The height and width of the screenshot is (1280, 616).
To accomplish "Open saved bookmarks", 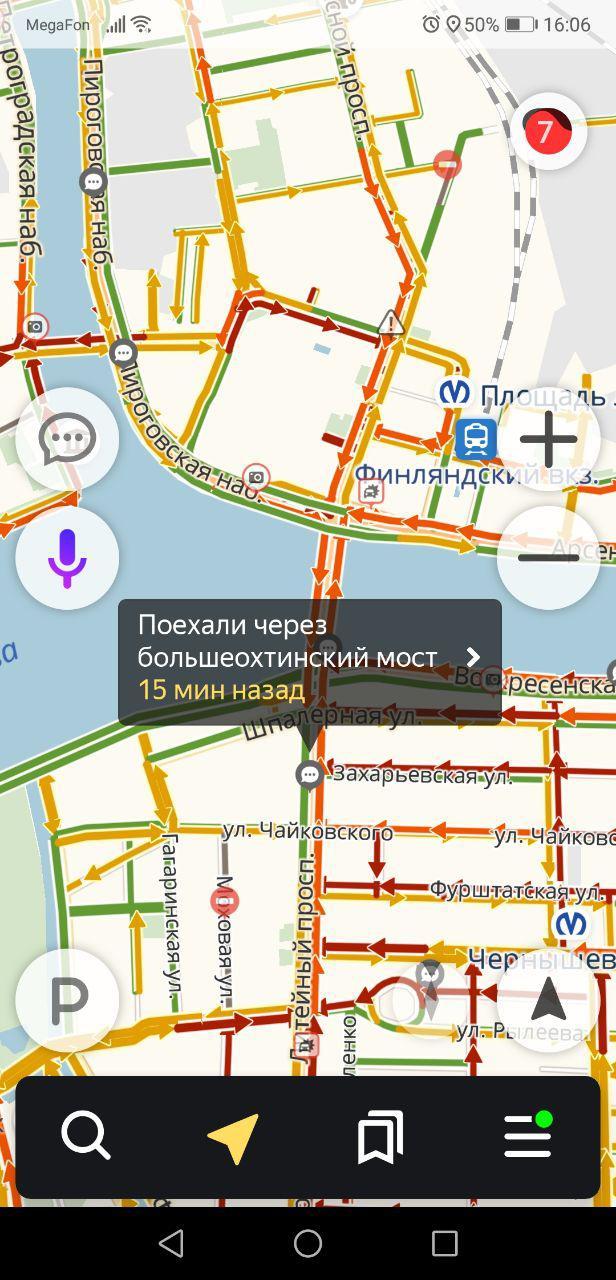I will (380, 1136).
